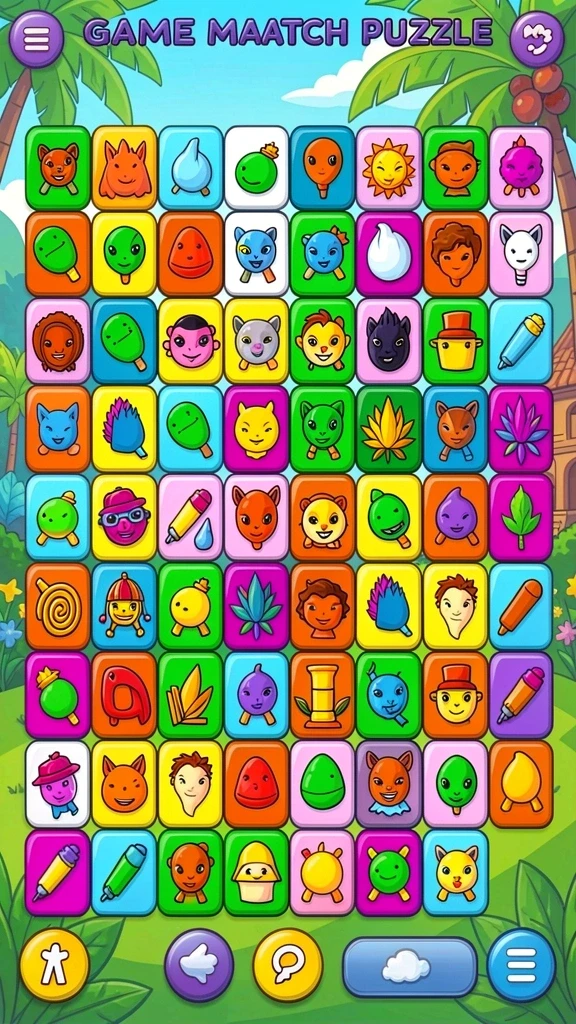Viewport: 576px width, 1024px height.
Task: Select the gray cat tile
Action: (256, 340)
